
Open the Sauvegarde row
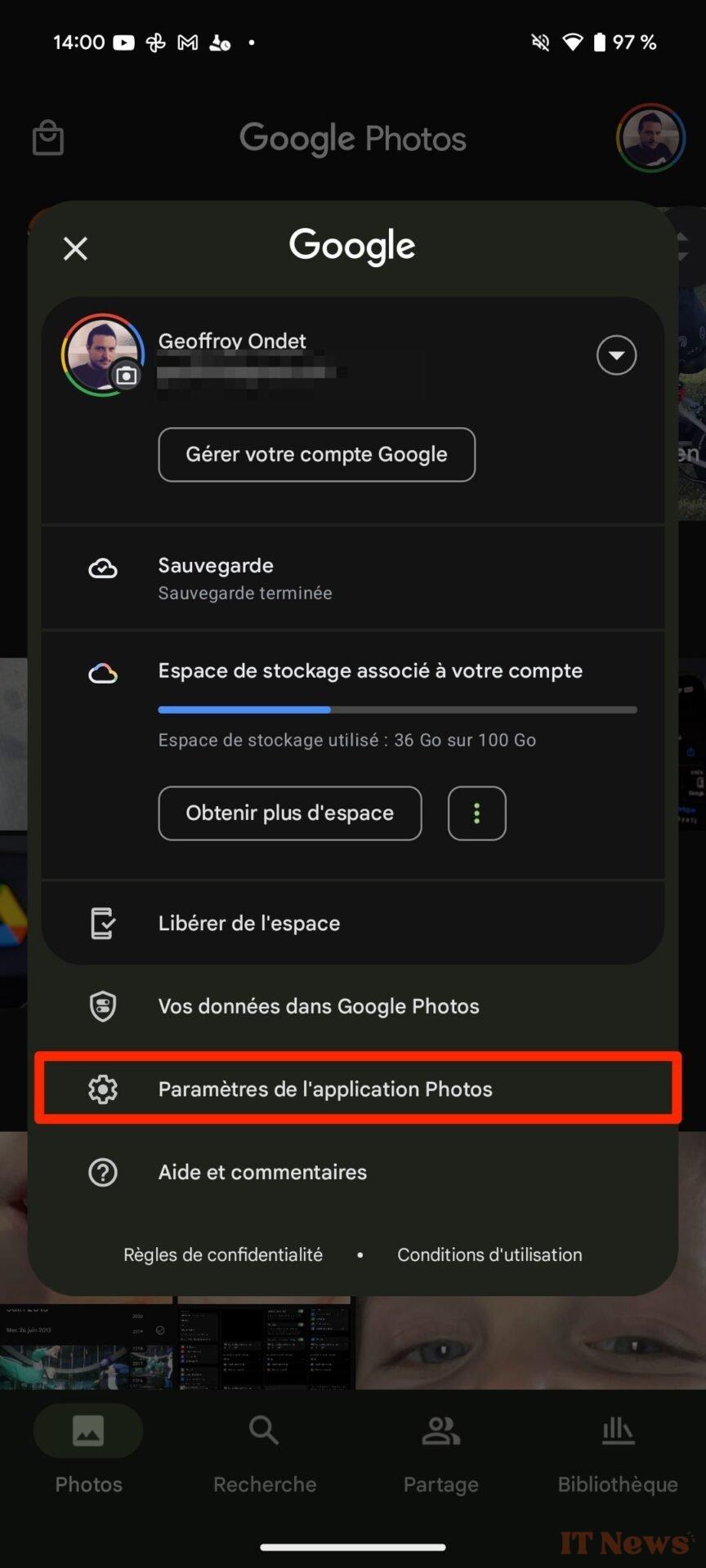click(x=353, y=577)
